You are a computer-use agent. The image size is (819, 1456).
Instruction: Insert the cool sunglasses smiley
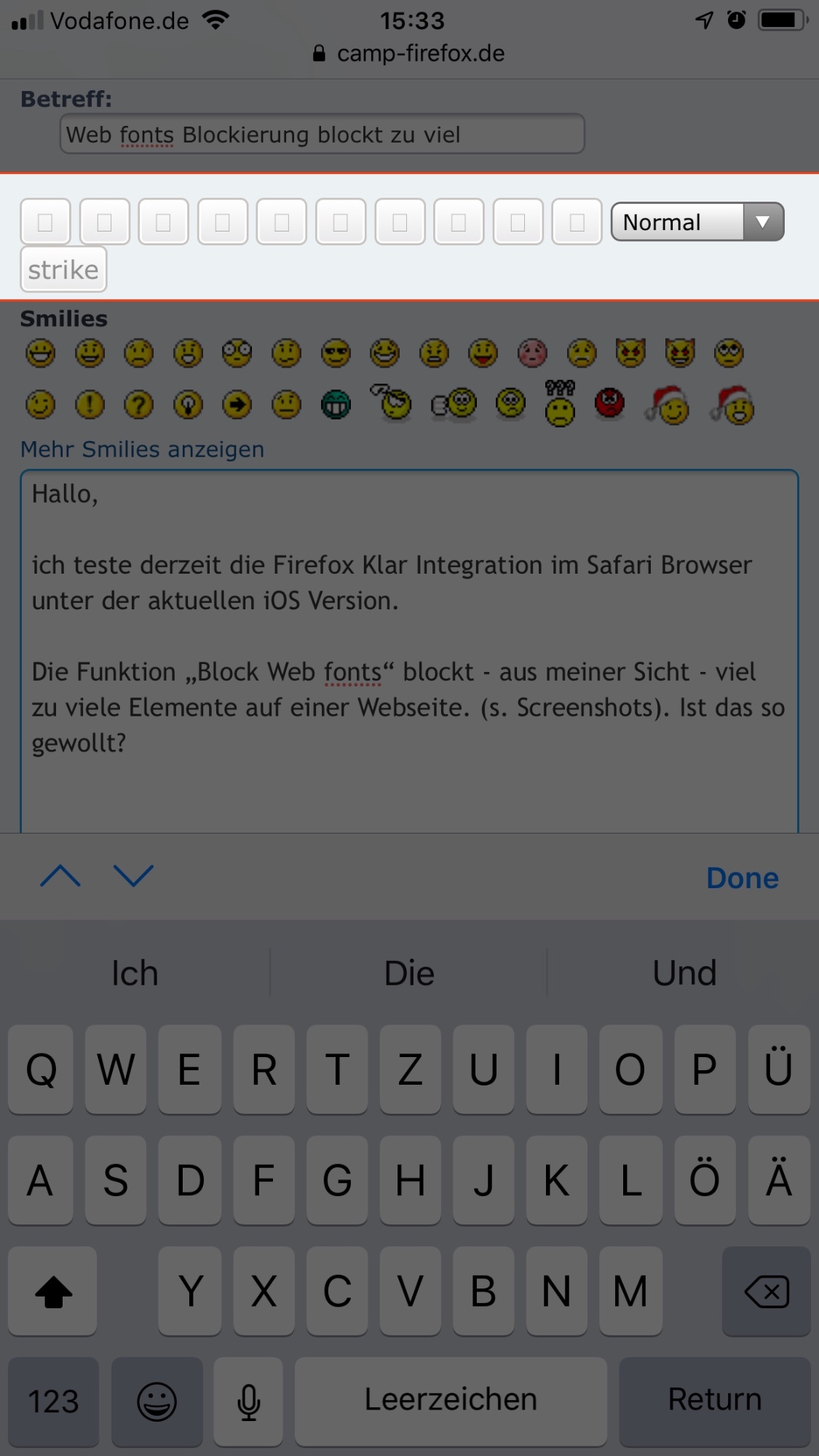(336, 354)
